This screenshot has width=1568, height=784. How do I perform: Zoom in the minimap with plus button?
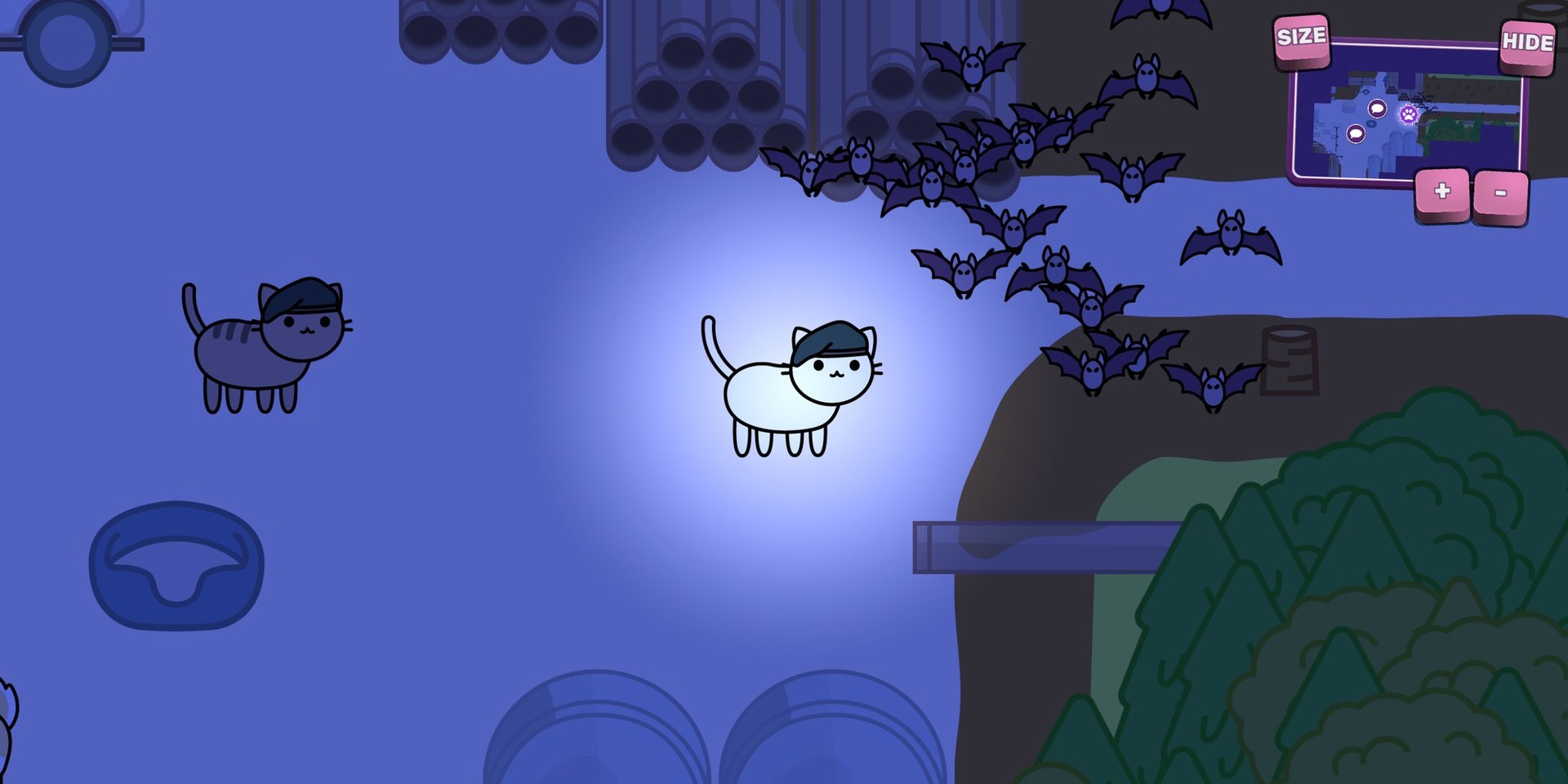(x=1441, y=192)
